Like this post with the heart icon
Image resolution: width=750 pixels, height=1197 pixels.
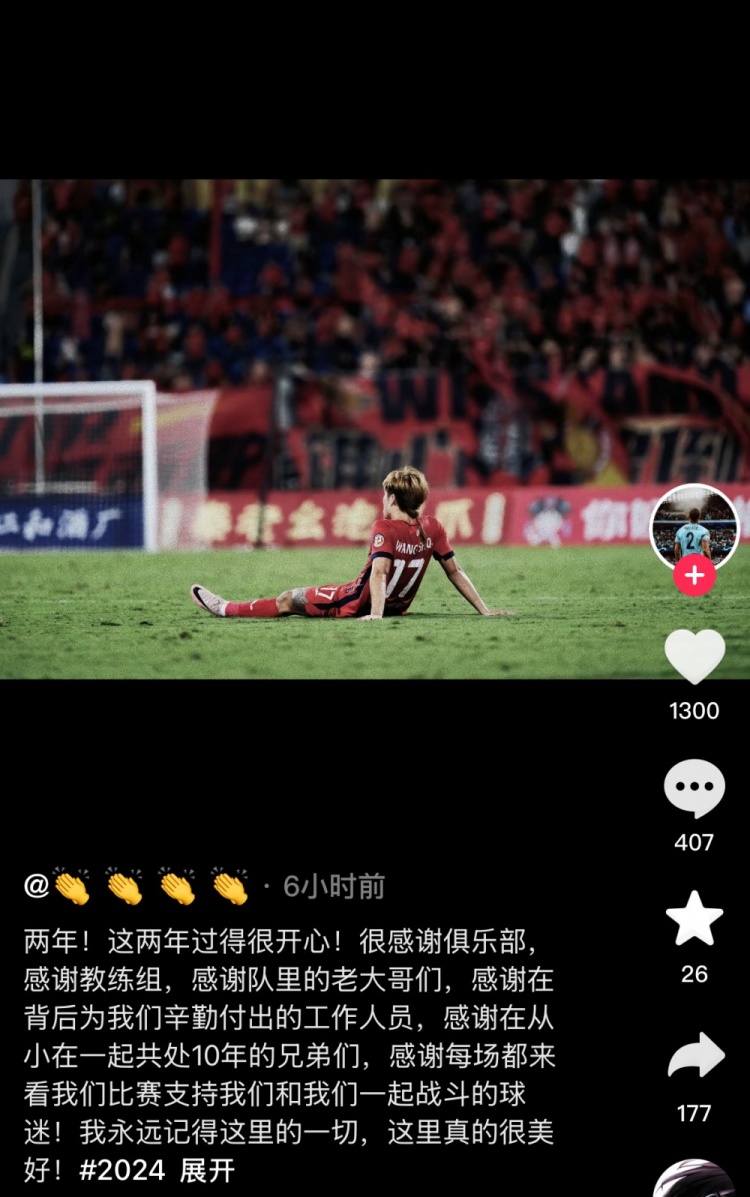(x=695, y=657)
